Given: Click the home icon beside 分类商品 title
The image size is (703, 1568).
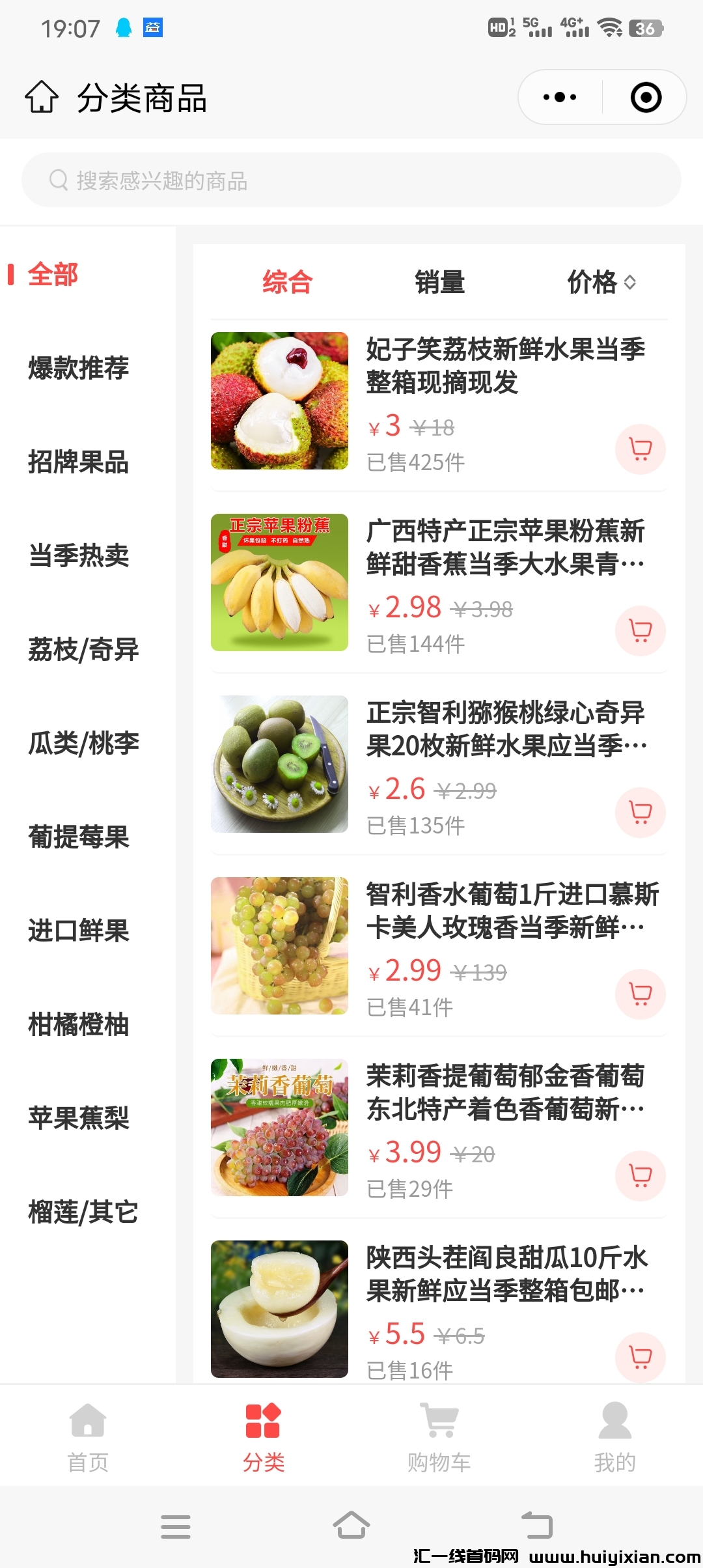Looking at the screenshot, I should [42, 98].
